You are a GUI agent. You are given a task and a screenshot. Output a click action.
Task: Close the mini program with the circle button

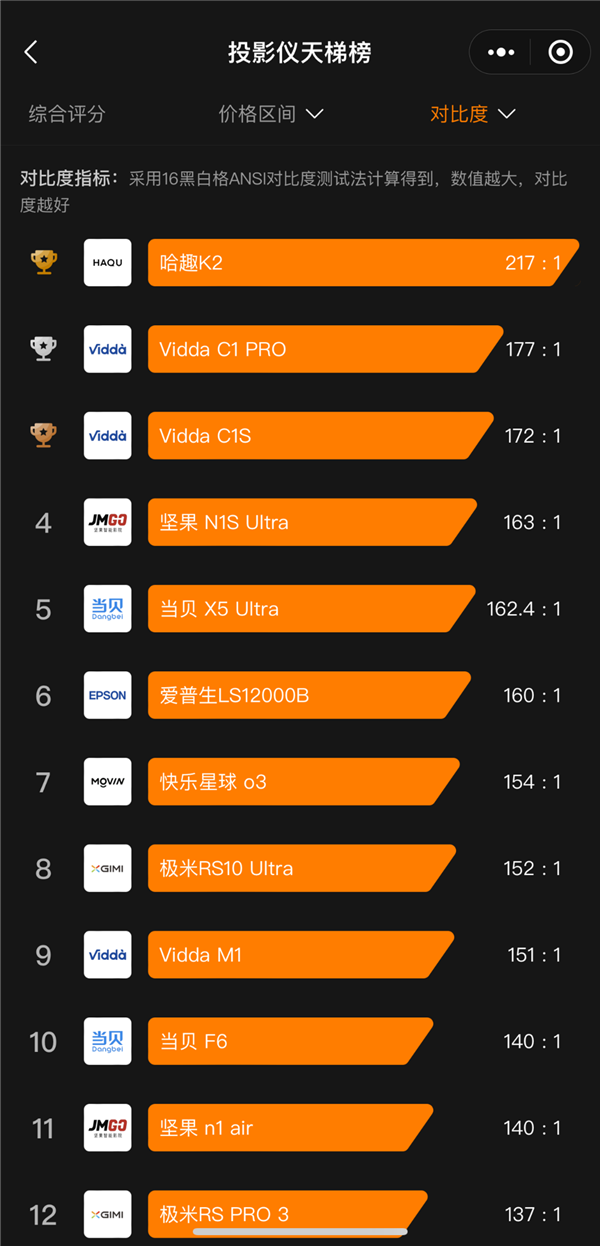(561, 52)
